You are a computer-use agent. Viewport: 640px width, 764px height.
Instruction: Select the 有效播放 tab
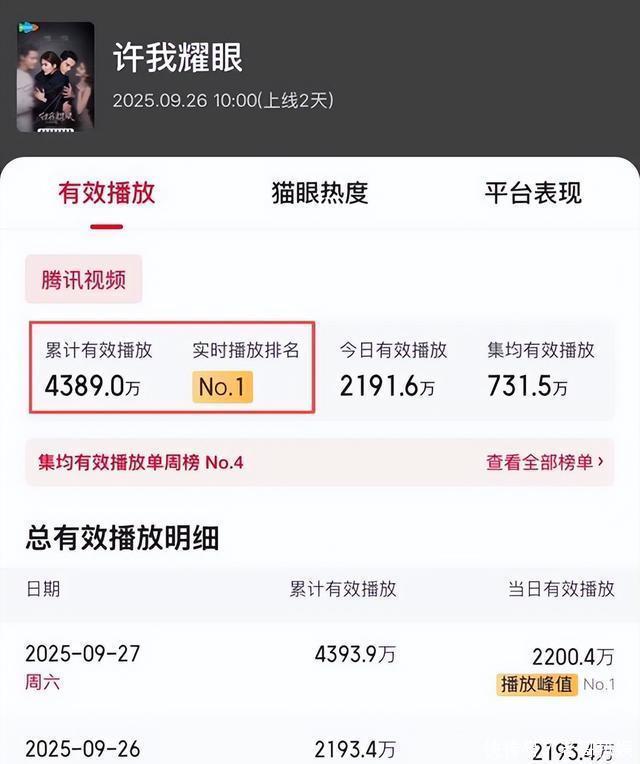point(106,193)
